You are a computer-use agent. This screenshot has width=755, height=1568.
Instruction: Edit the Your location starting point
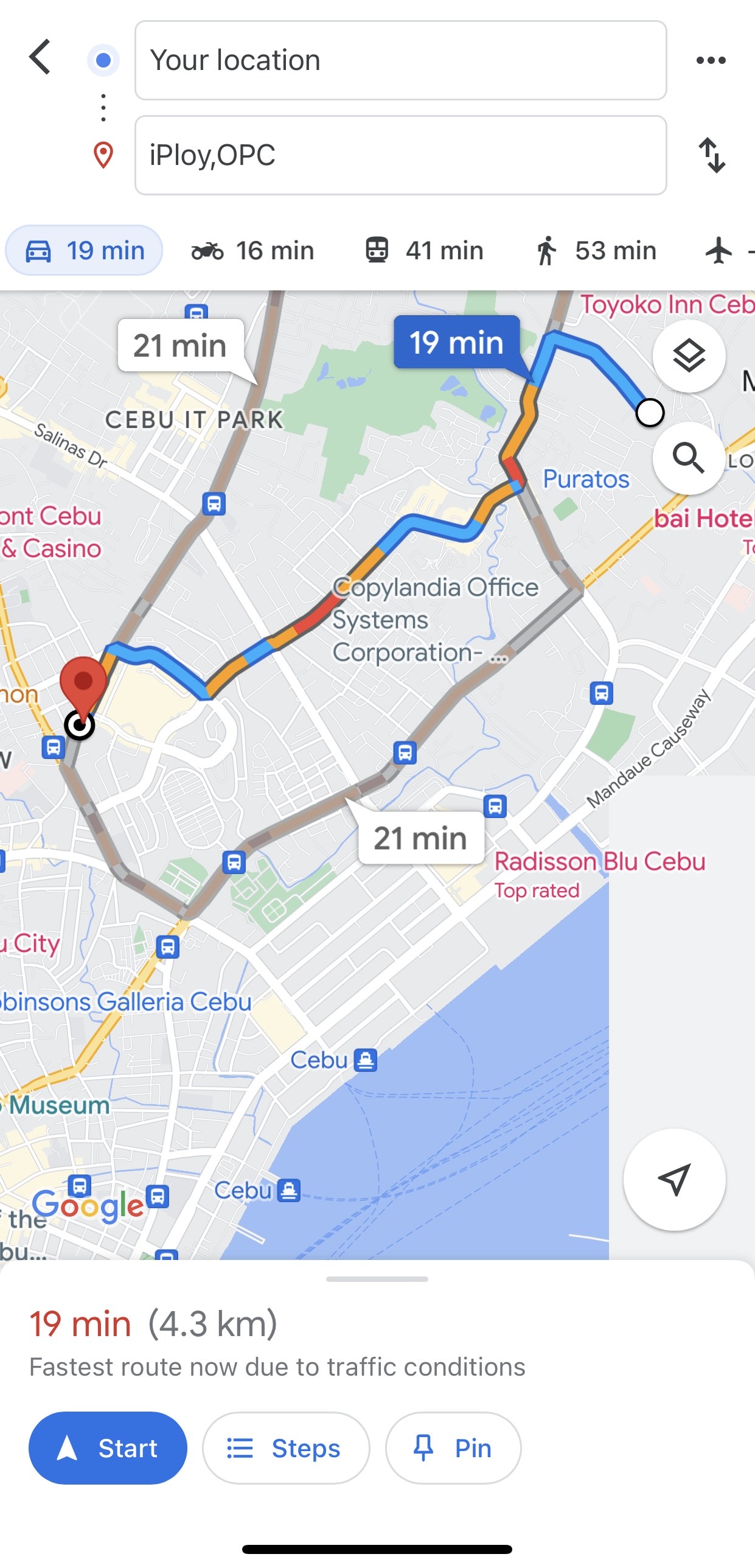tap(400, 60)
